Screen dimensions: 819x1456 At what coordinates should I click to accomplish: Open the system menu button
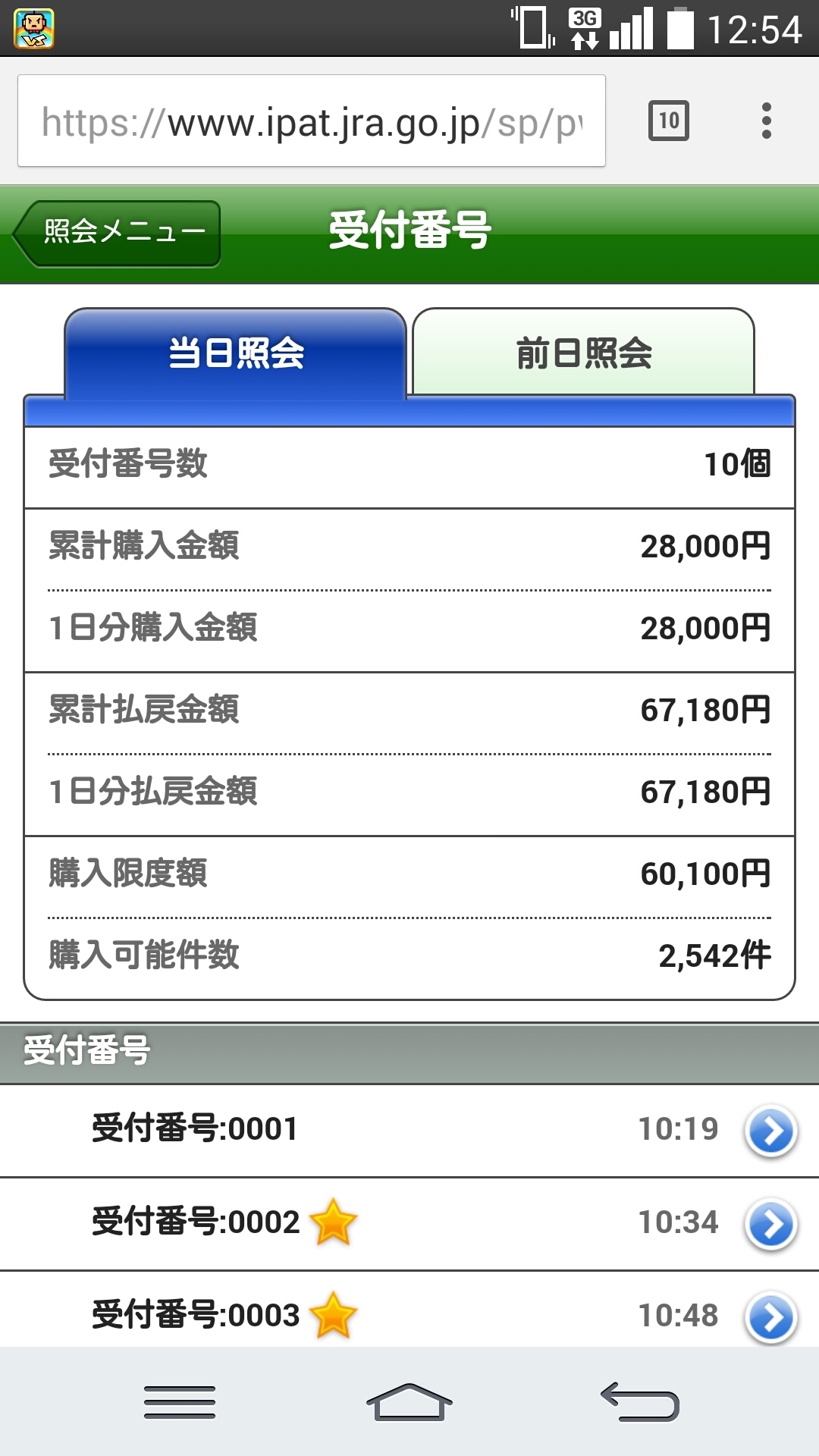pos(180,1402)
